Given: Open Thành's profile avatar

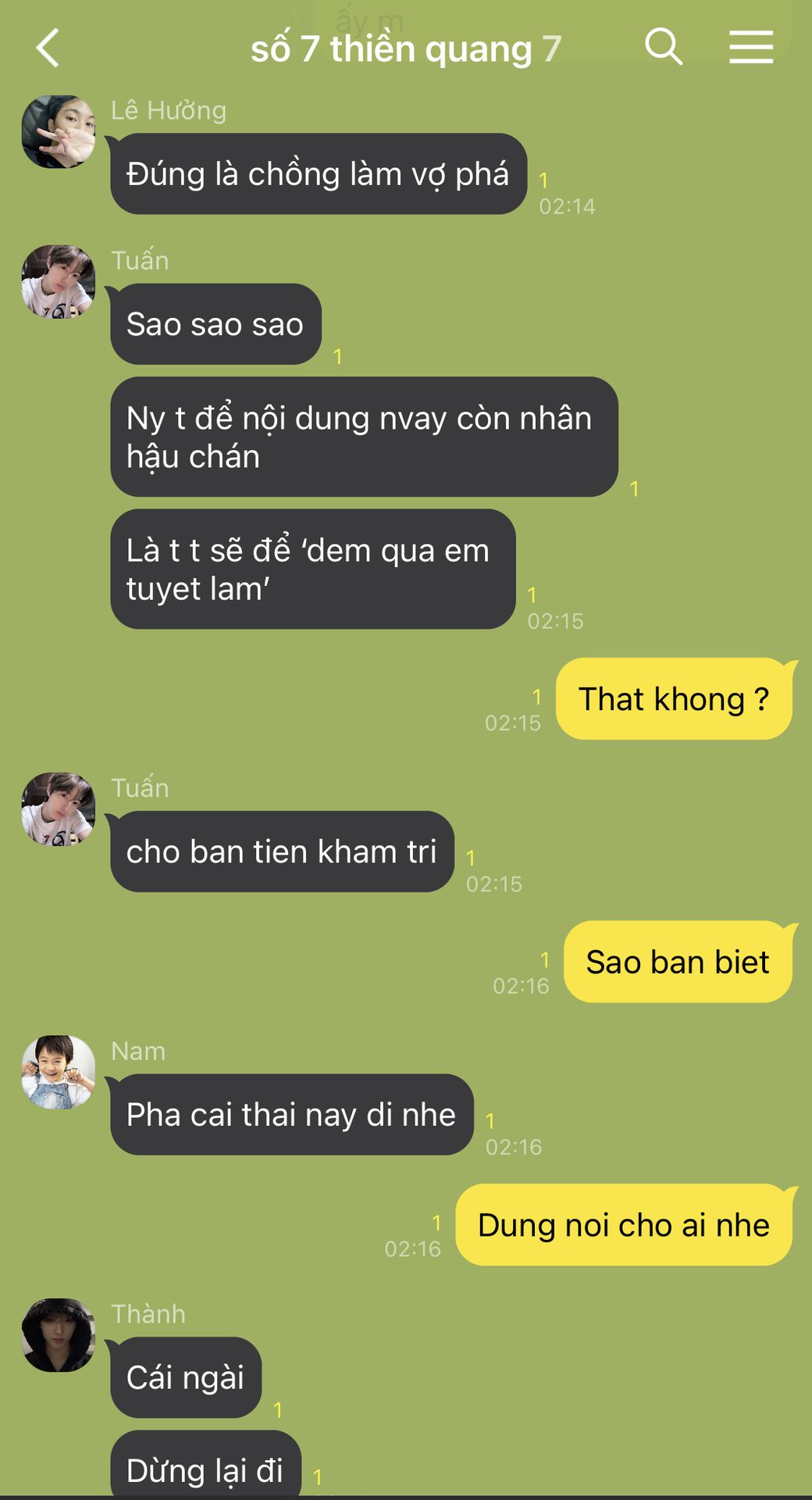Looking at the screenshot, I should pos(59,1335).
